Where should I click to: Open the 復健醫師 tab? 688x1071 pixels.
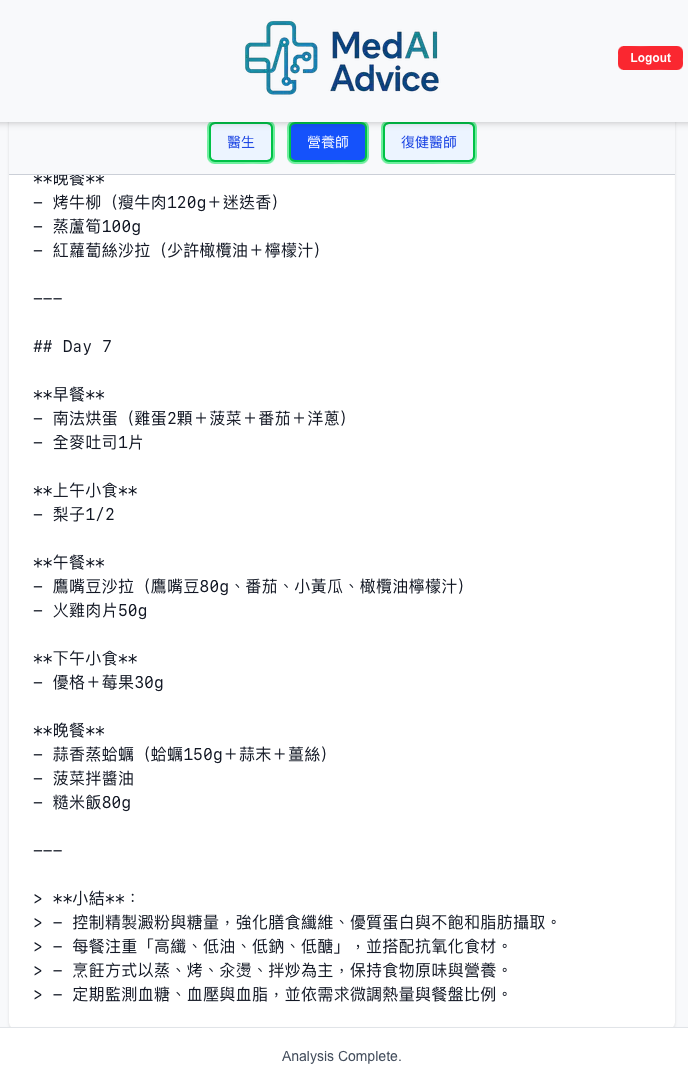pos(429,142)
